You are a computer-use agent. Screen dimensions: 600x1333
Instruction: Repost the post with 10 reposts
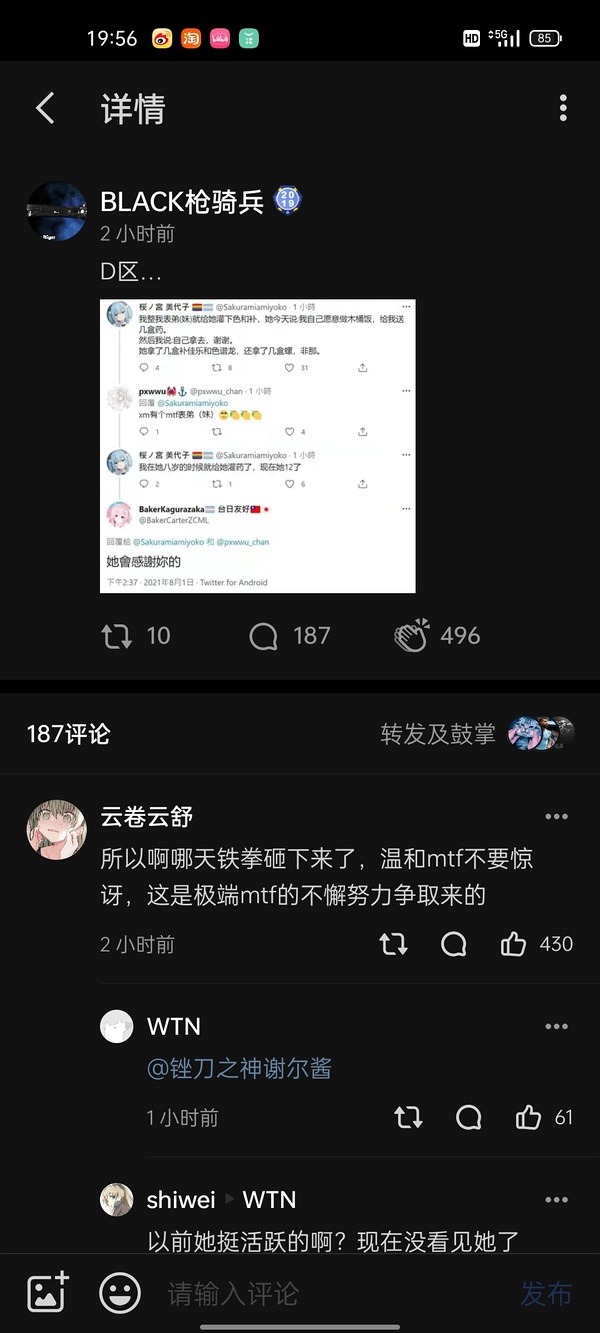118,636
